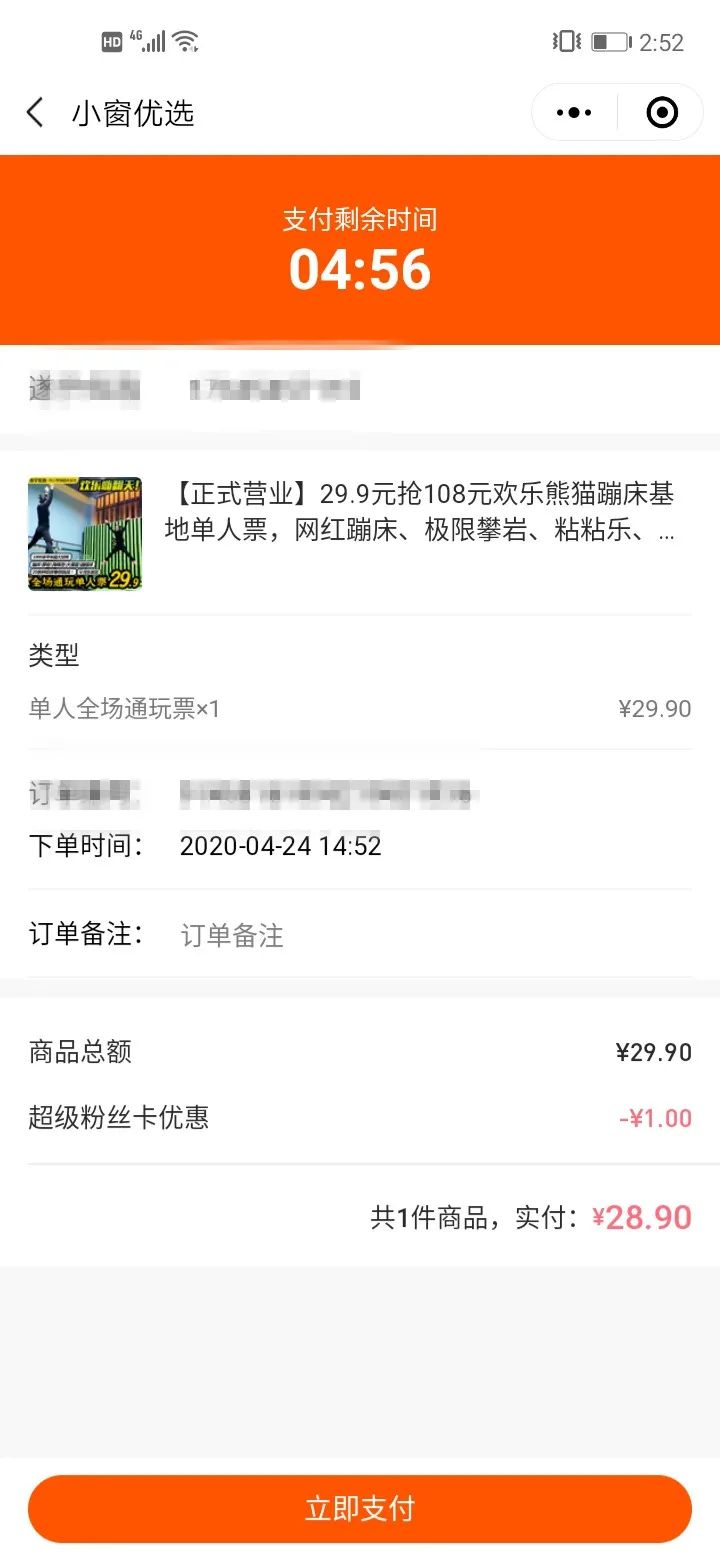This screenshot has width=720, height=1560.
Task: Open the three-dot more options menu
Action: pyautogui.click(x=574, y=112)
